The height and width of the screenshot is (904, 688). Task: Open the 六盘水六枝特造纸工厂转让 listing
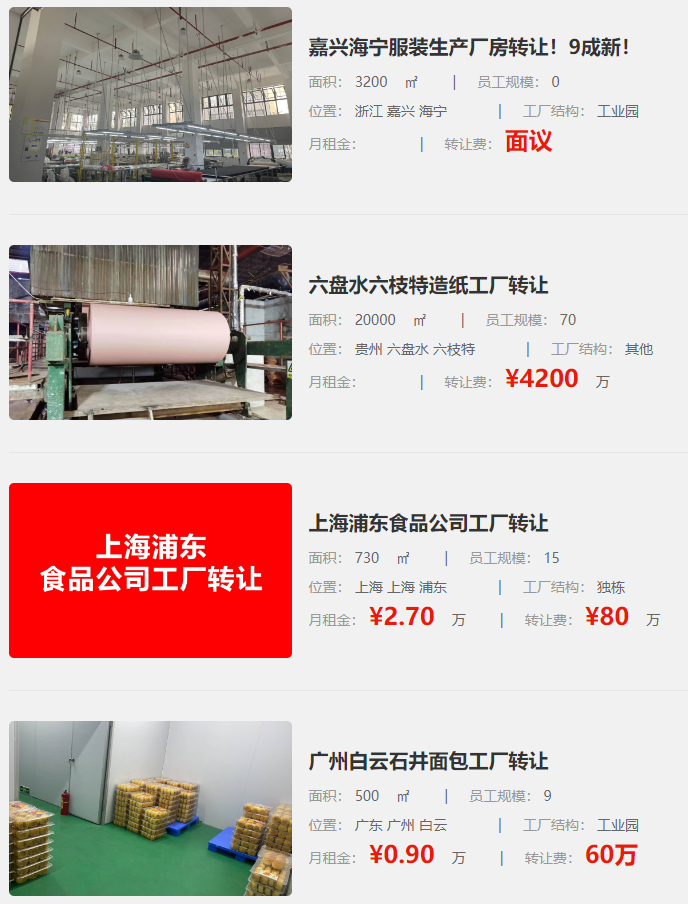pos(428,285)
